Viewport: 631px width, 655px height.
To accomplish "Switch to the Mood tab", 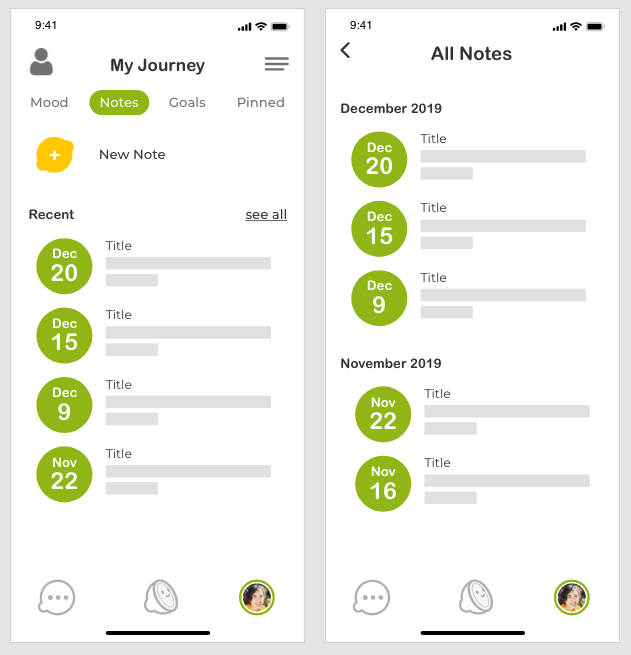I will point(49,102).
